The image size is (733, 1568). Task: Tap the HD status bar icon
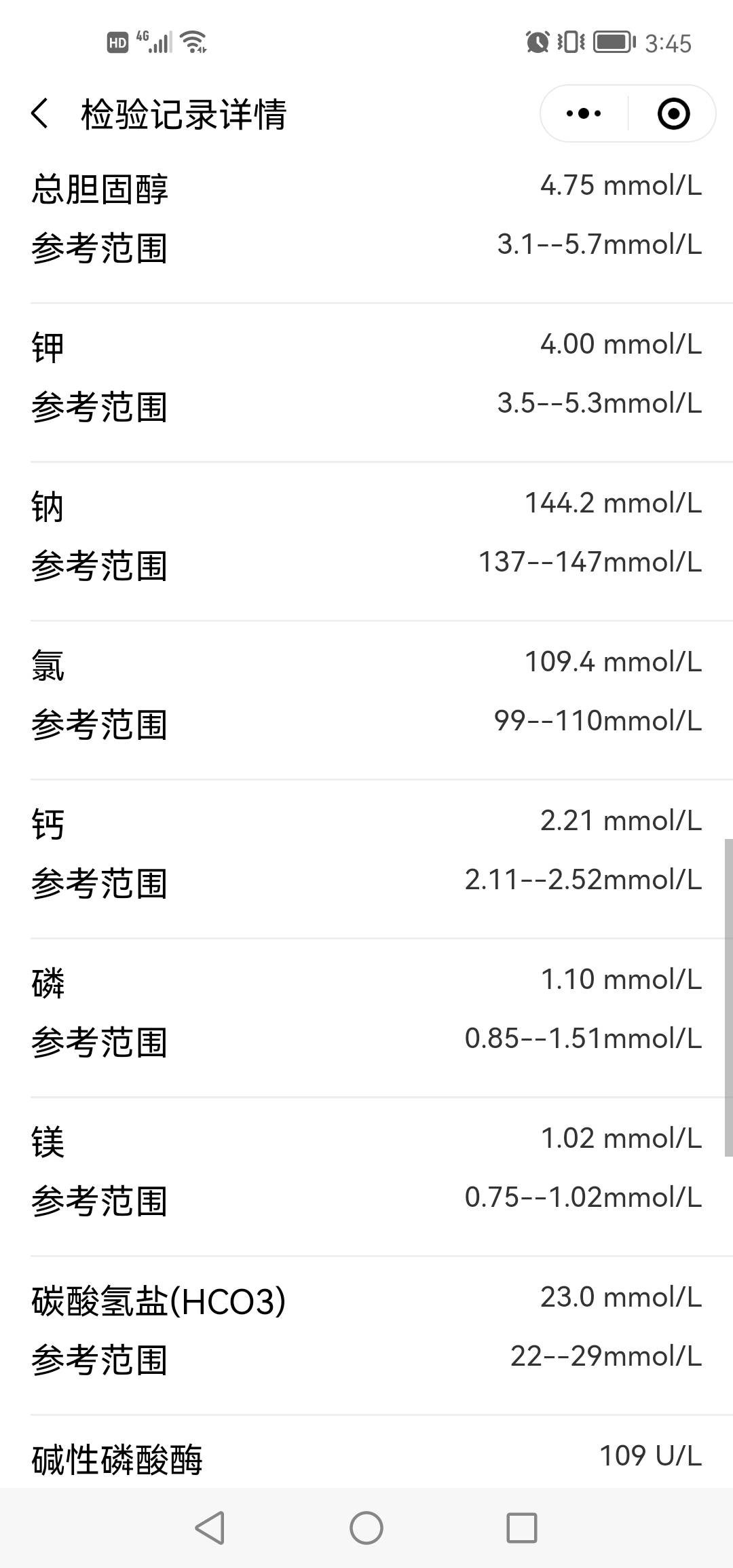tap(117, 42)
